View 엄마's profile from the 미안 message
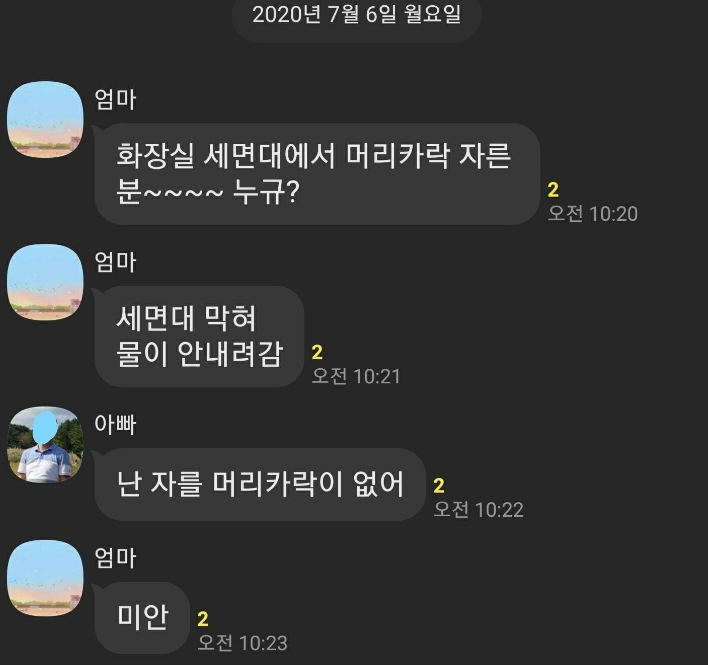This screenshot has height=665, width=708. pyautogui.click(x=45, y=577)
